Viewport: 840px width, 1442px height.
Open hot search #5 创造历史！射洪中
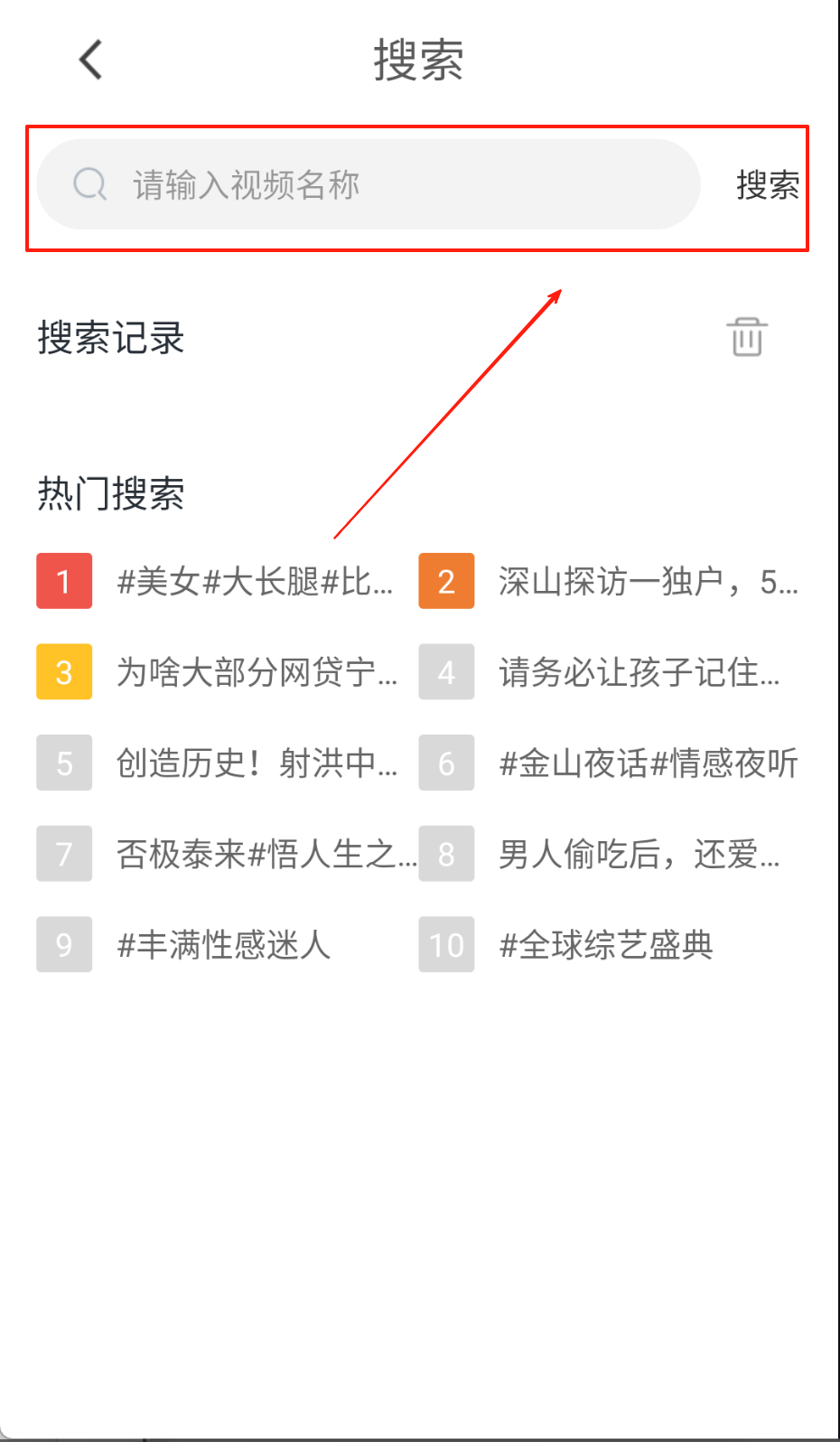[x=257, y=763]
